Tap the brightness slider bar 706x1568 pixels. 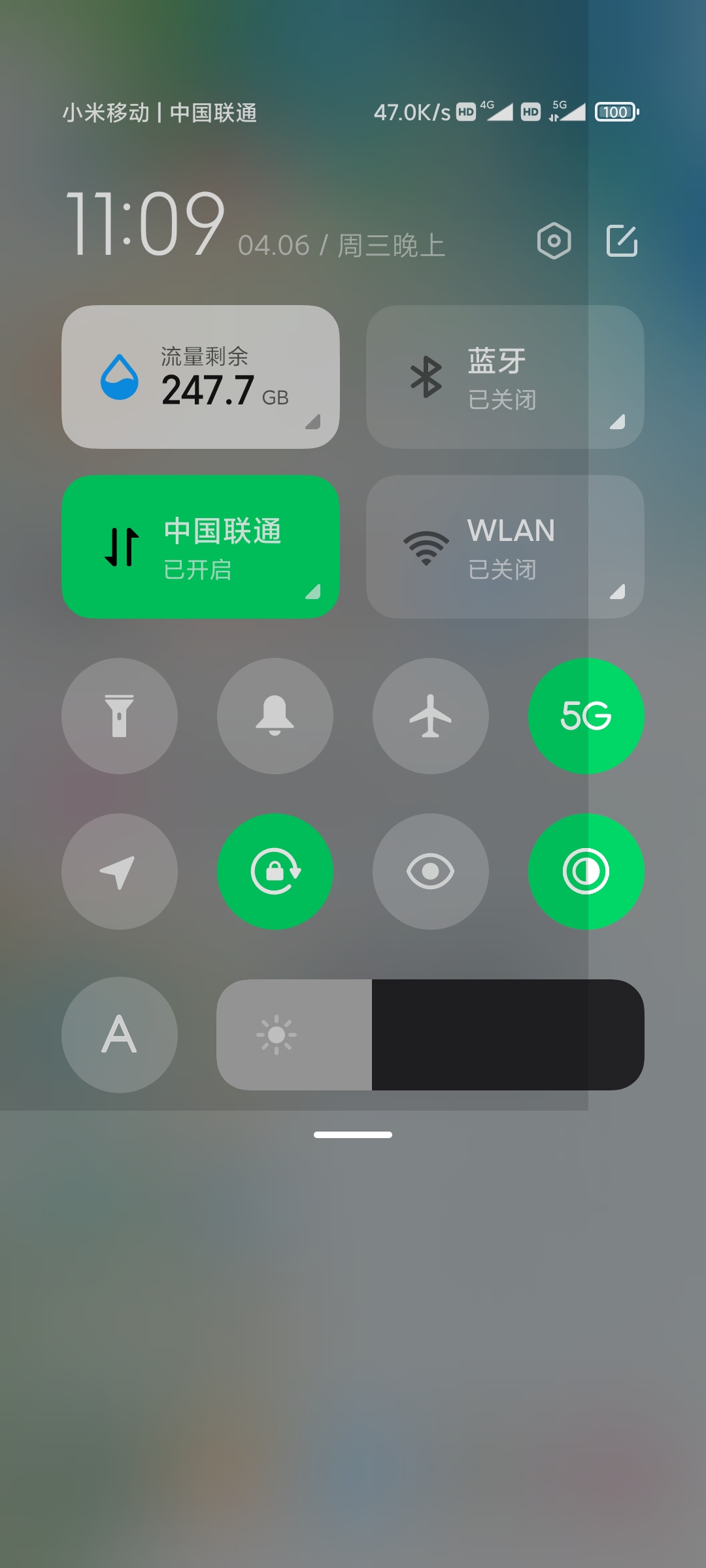click(x=431, y=1035)
